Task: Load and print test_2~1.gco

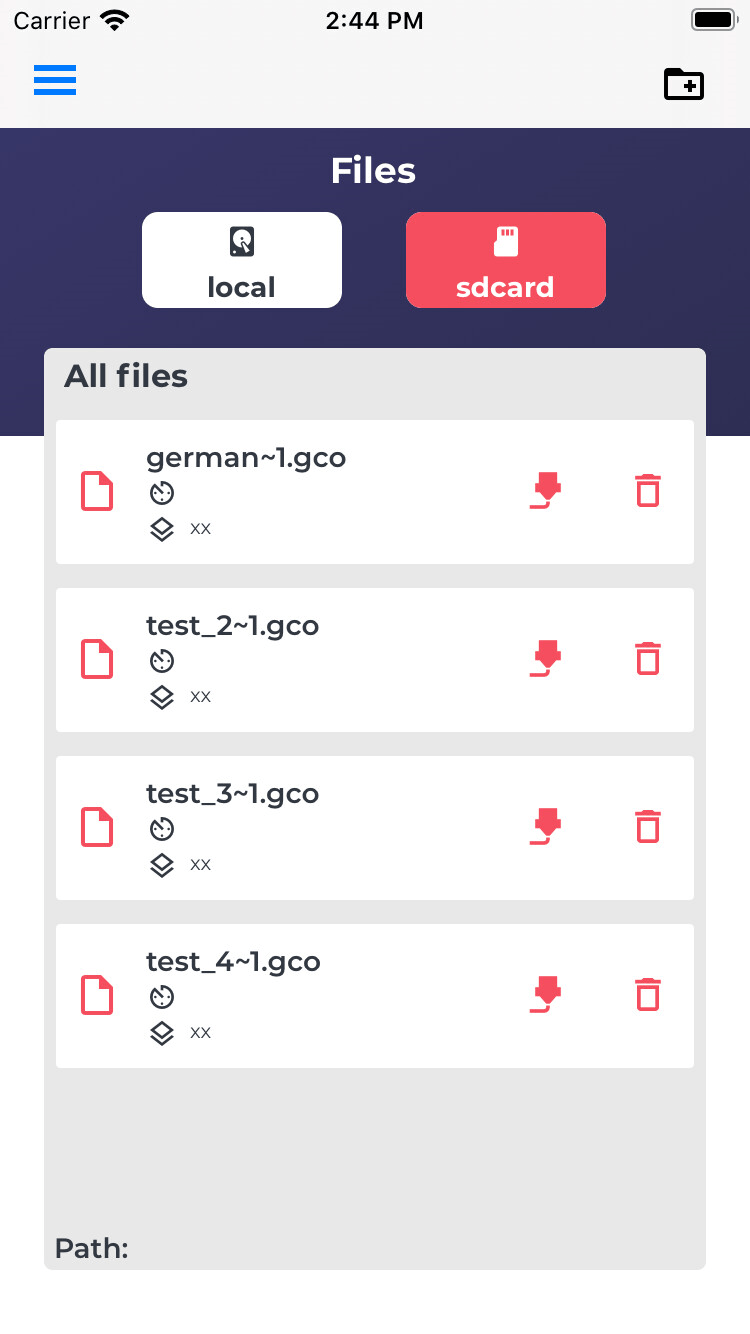Action: click(x=545, y=660)
